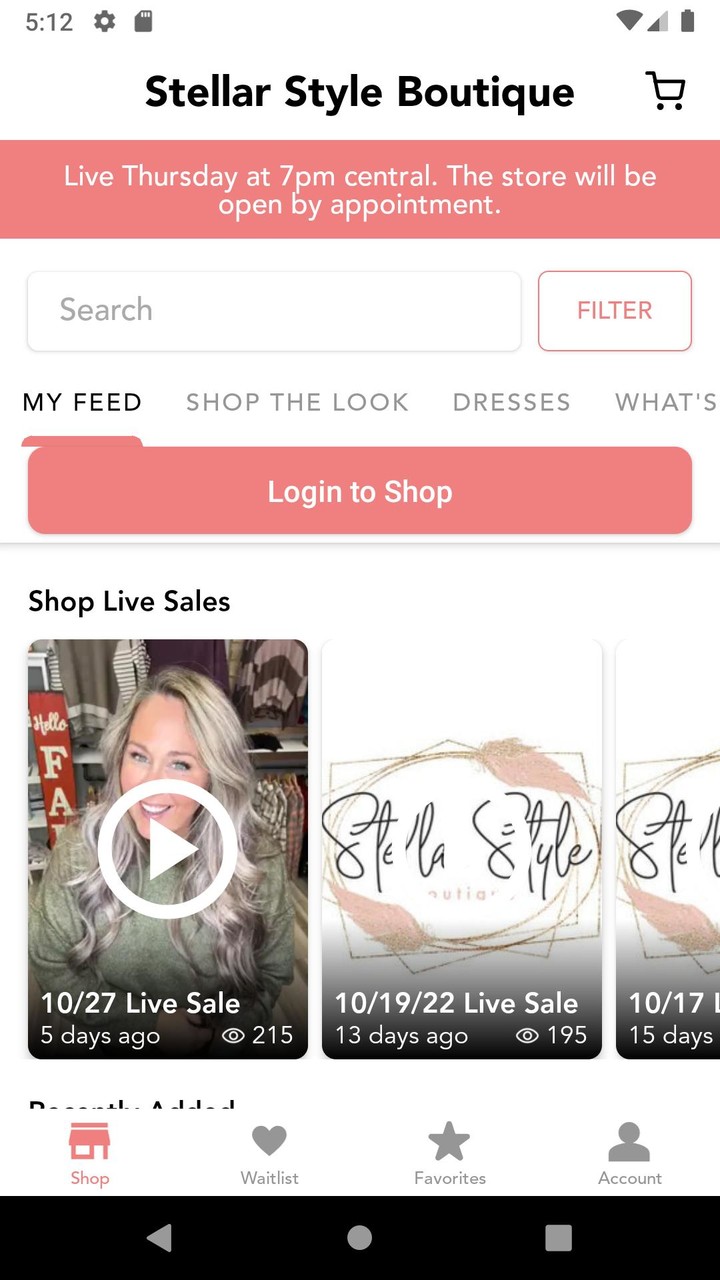Viewport: 720px width, 1280px height.
Task: Tap the settings gear in the status bar
Action: click(x=104, y=20)
